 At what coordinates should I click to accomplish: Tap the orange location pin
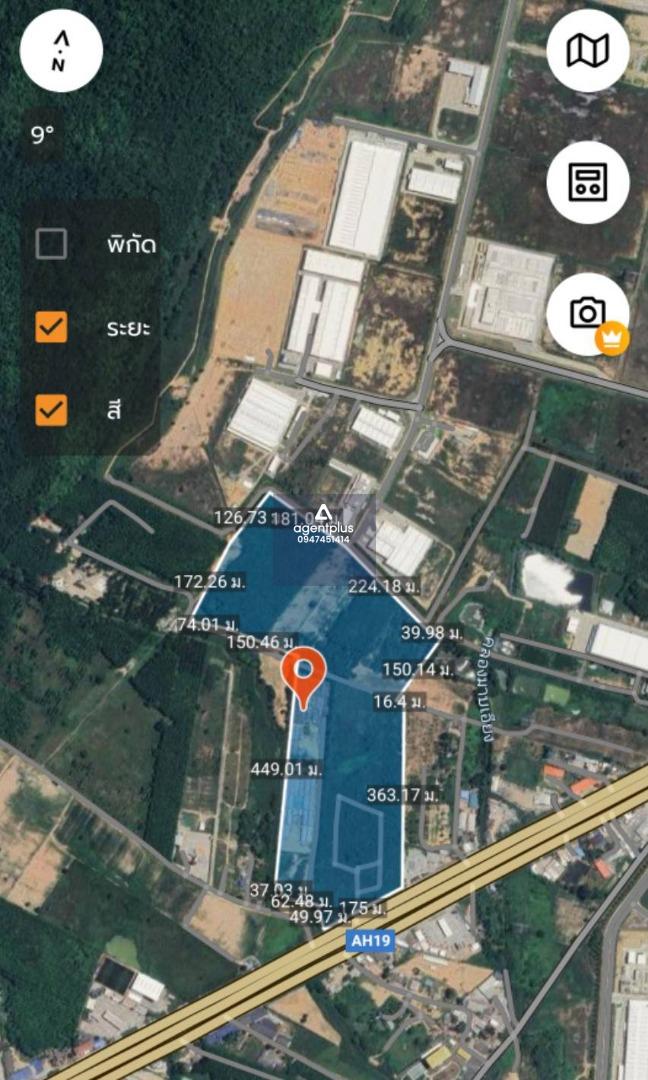[x=305, y=674]
